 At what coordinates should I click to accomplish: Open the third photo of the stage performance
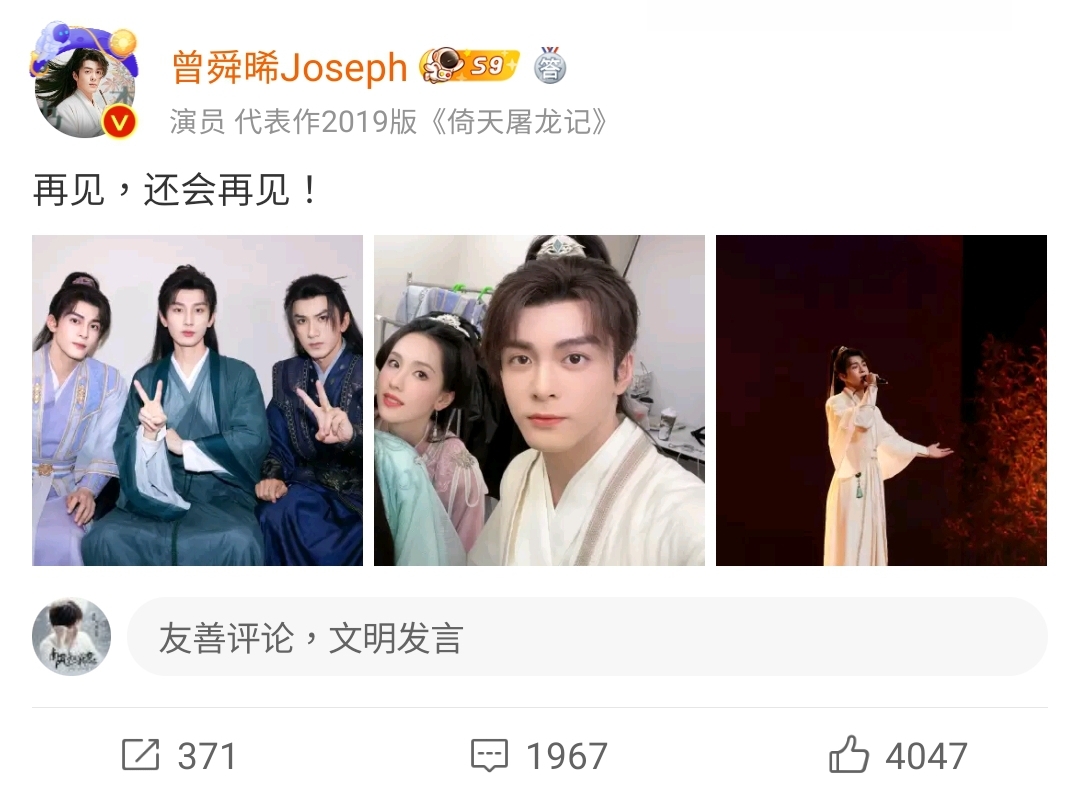(881, 400)
